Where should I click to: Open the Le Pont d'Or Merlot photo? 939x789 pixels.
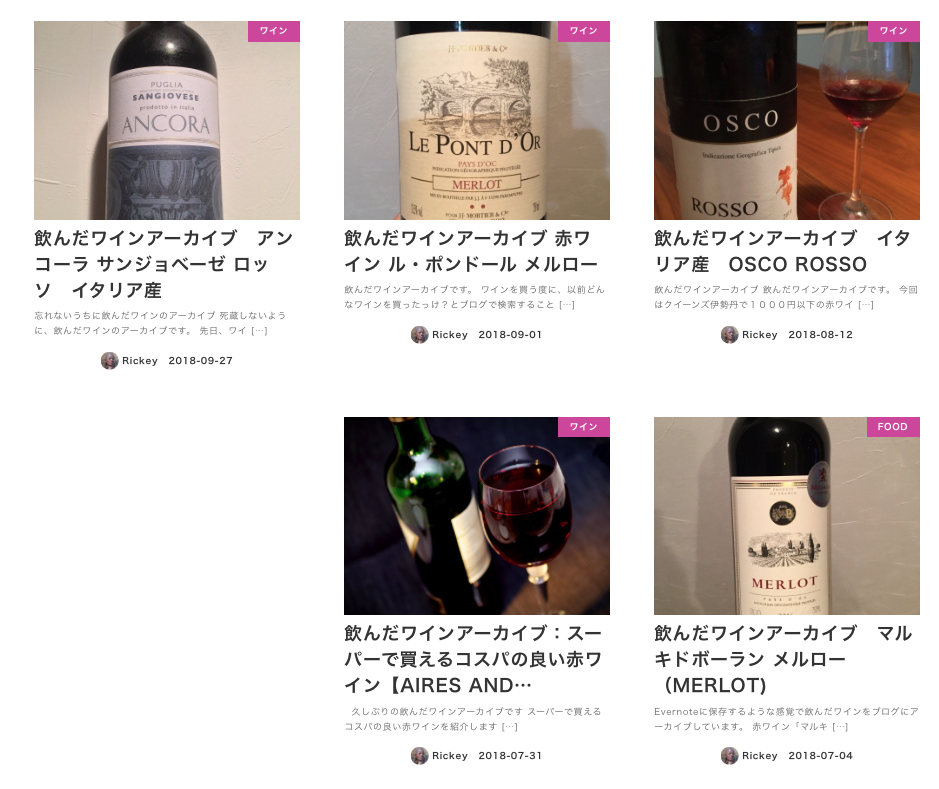coord(477,120)
